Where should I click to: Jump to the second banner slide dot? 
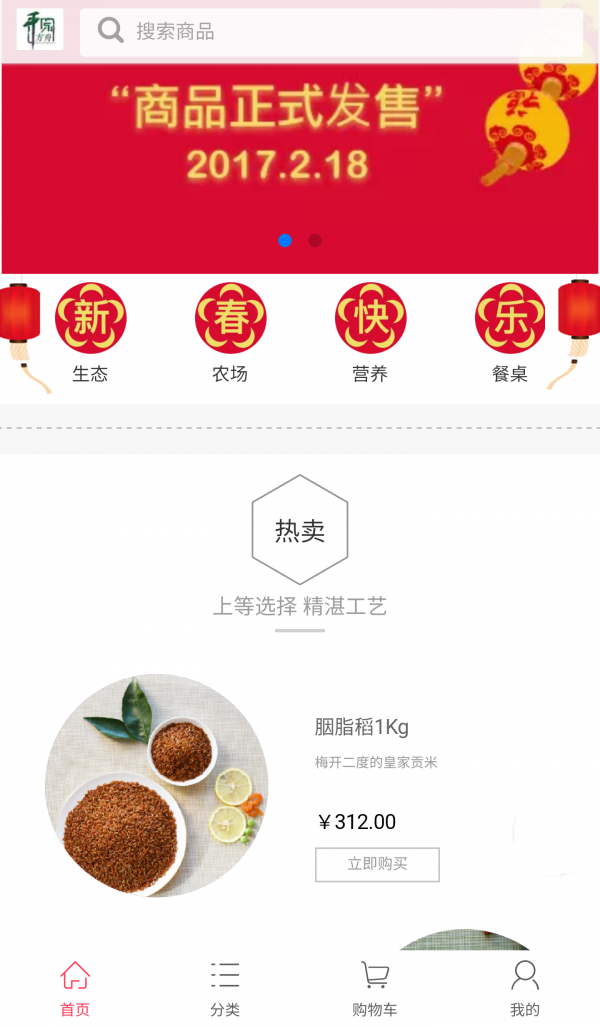(x=315, y=240)
